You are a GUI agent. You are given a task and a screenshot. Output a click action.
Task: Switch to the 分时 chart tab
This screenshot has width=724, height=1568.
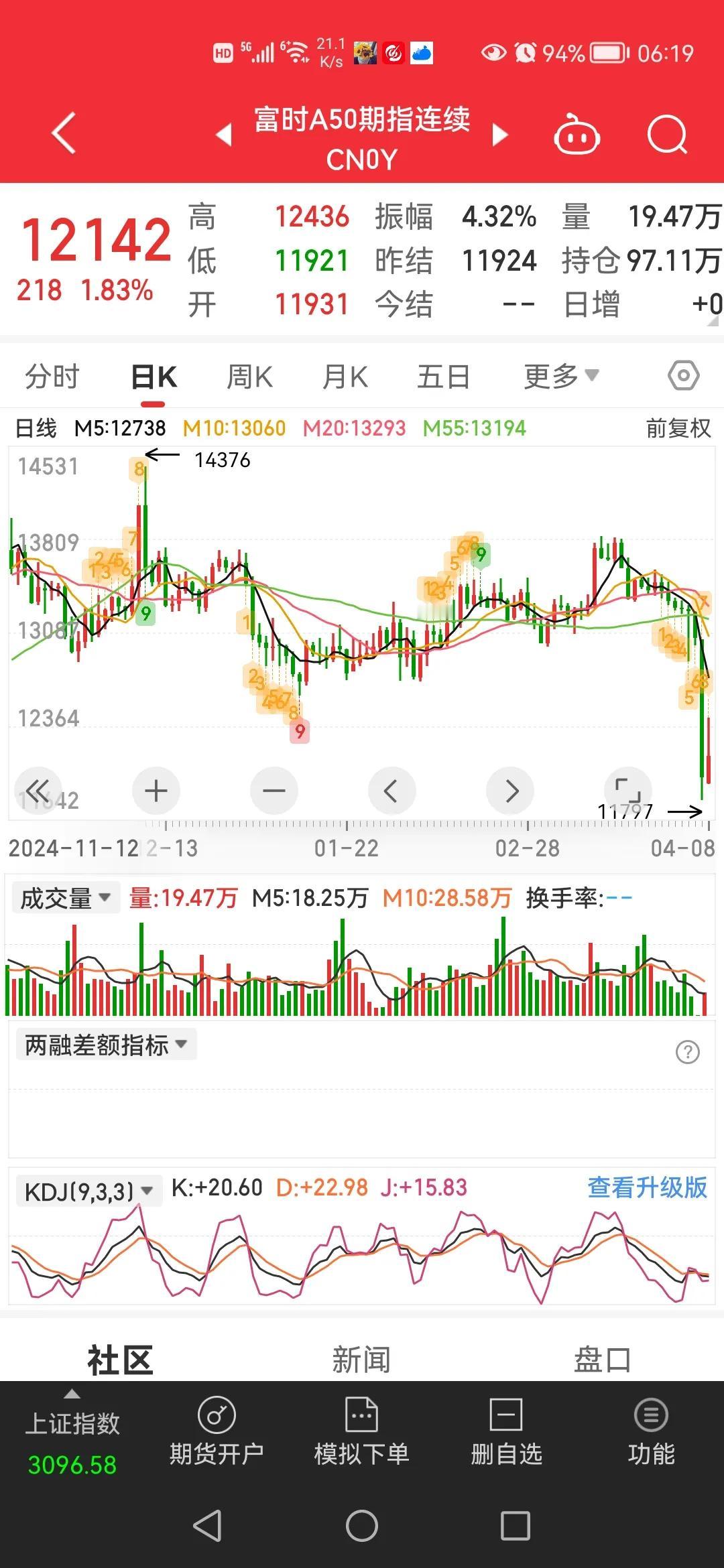tap(52, 377)
